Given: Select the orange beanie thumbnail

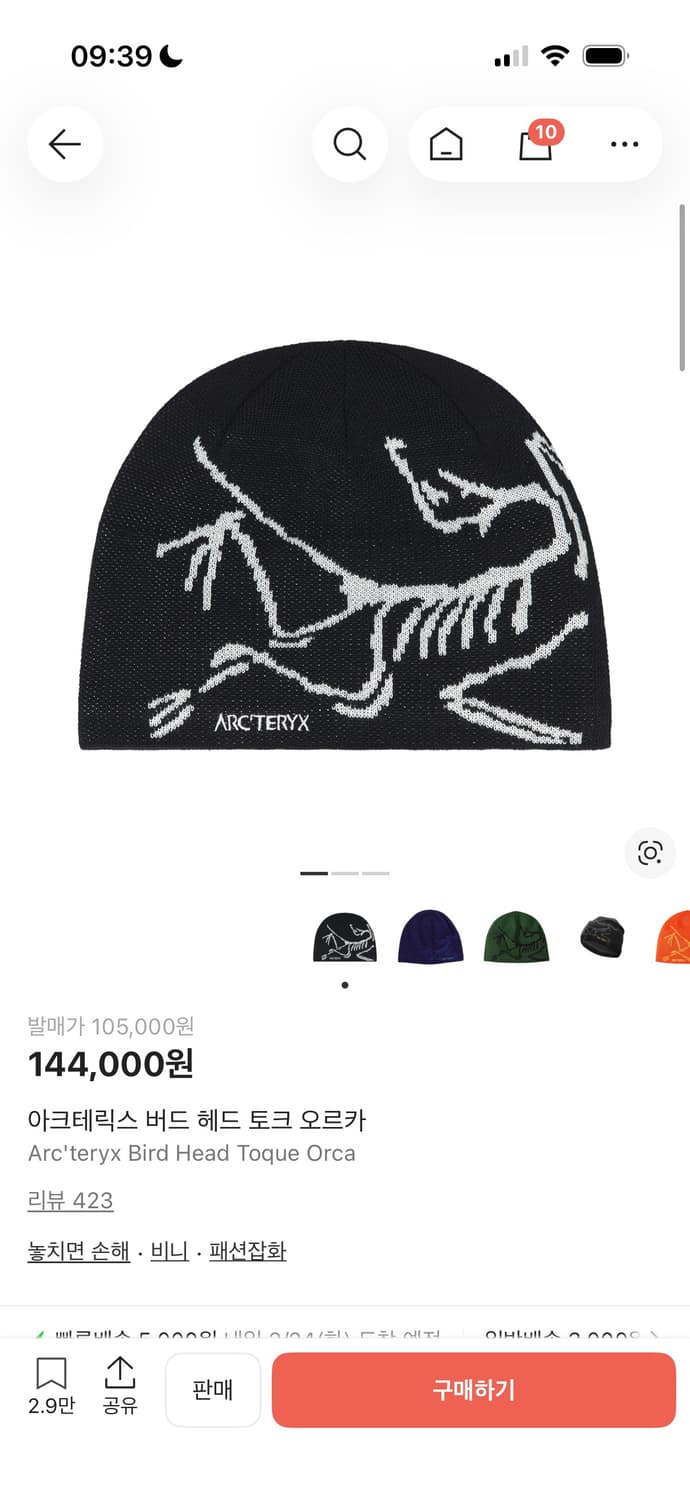Looking at the screenshot, I should tap(676, 939).
